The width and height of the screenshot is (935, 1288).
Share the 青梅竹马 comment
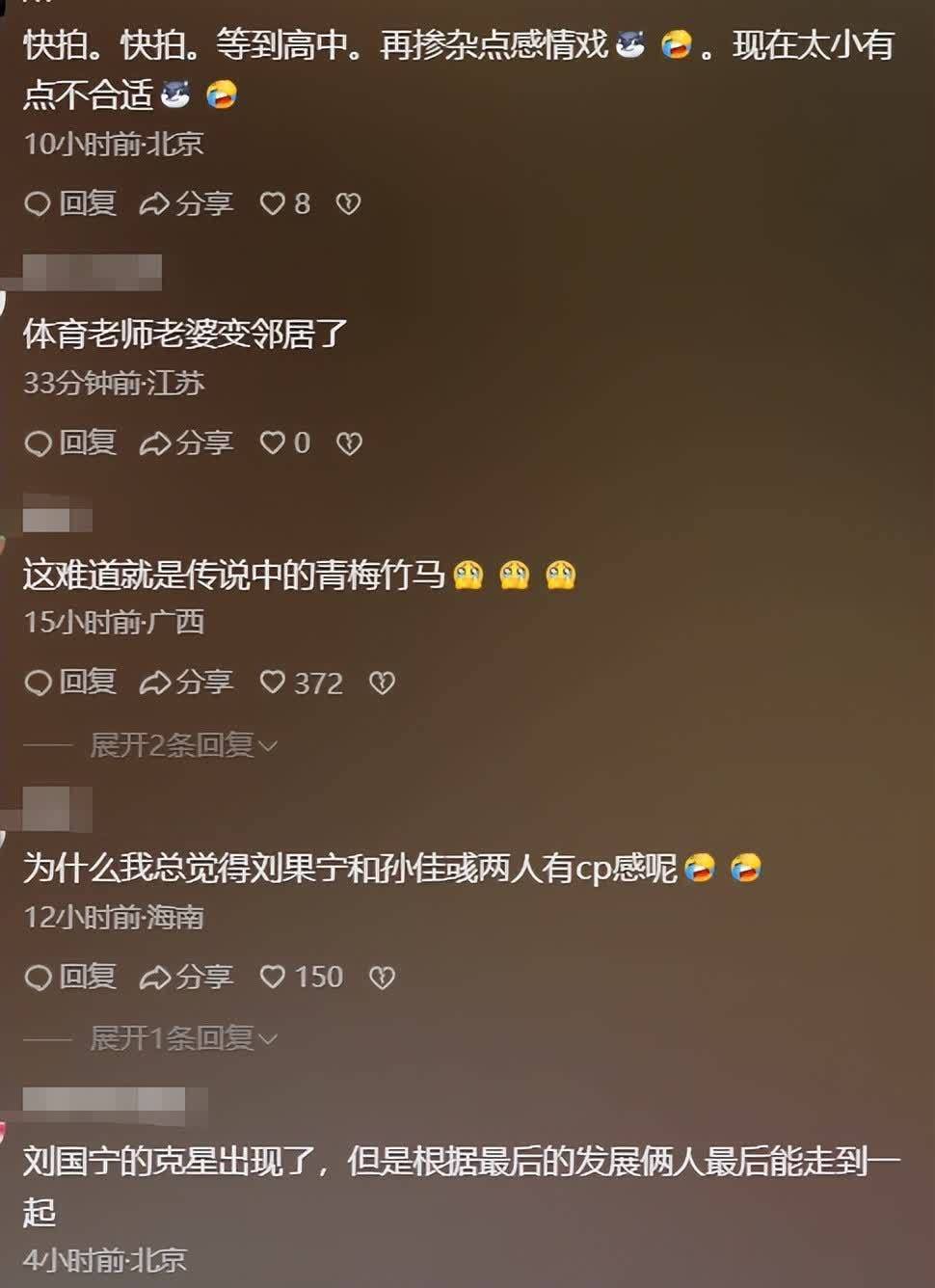[x=187, y=683]
